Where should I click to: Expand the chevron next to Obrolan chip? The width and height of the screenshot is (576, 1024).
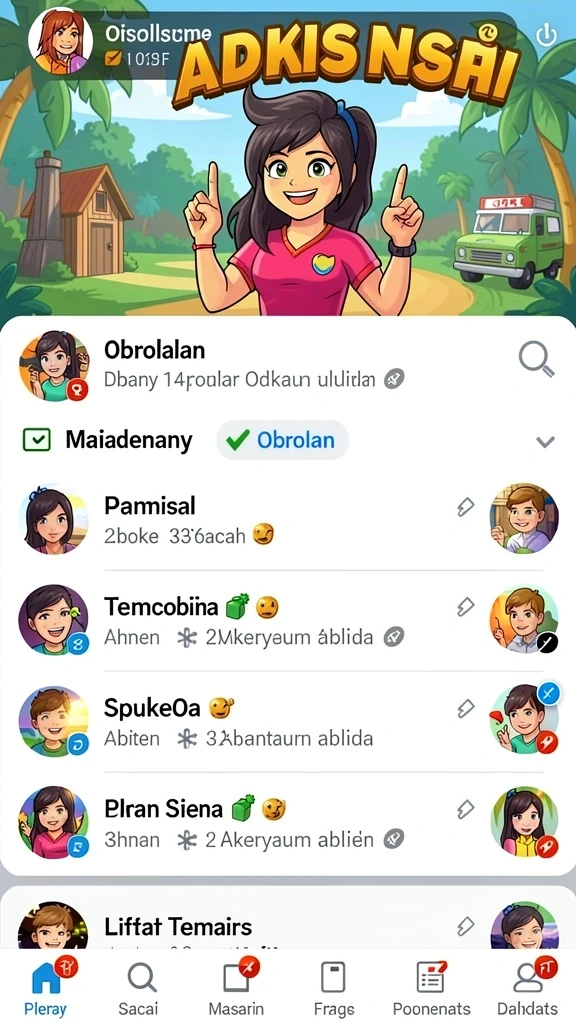click(x=545, y=441)
